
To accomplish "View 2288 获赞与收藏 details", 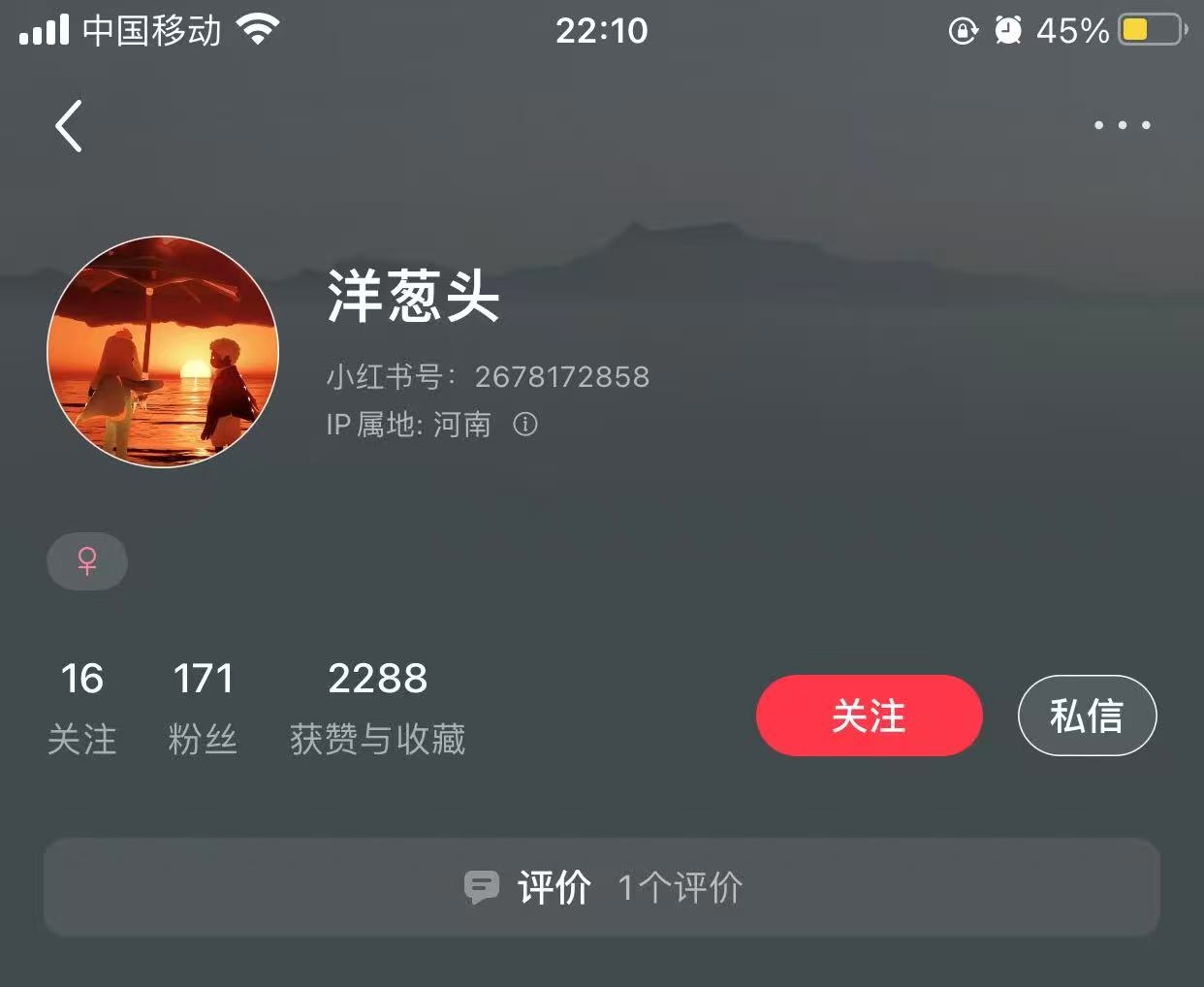I will pos(377,708).
